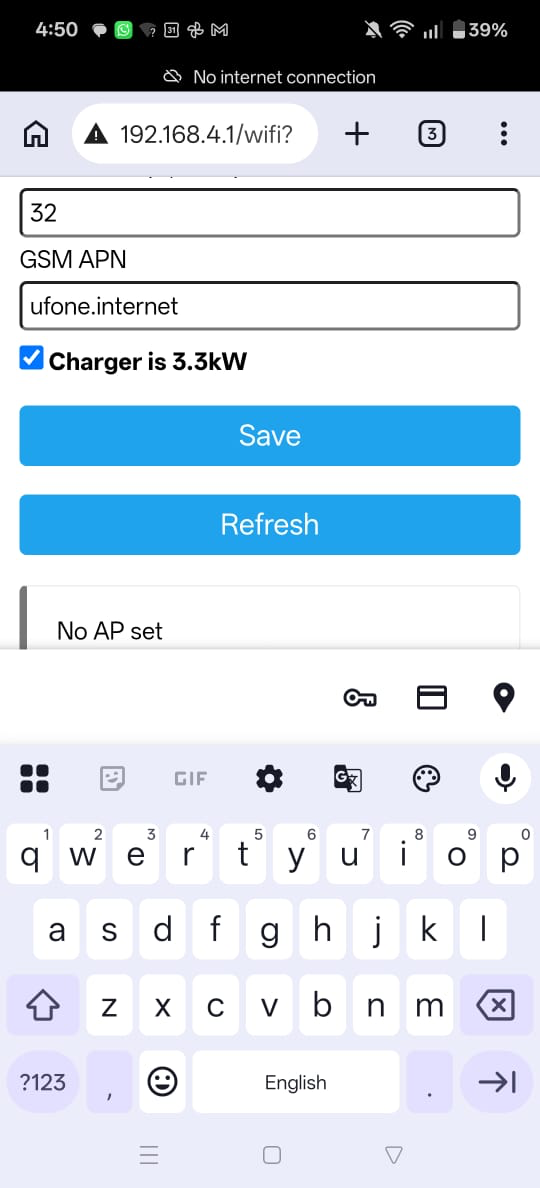This screenshot has width=540, height=1188.
Task: Open keyboard settings gear
Action: [x=269, y=778]
